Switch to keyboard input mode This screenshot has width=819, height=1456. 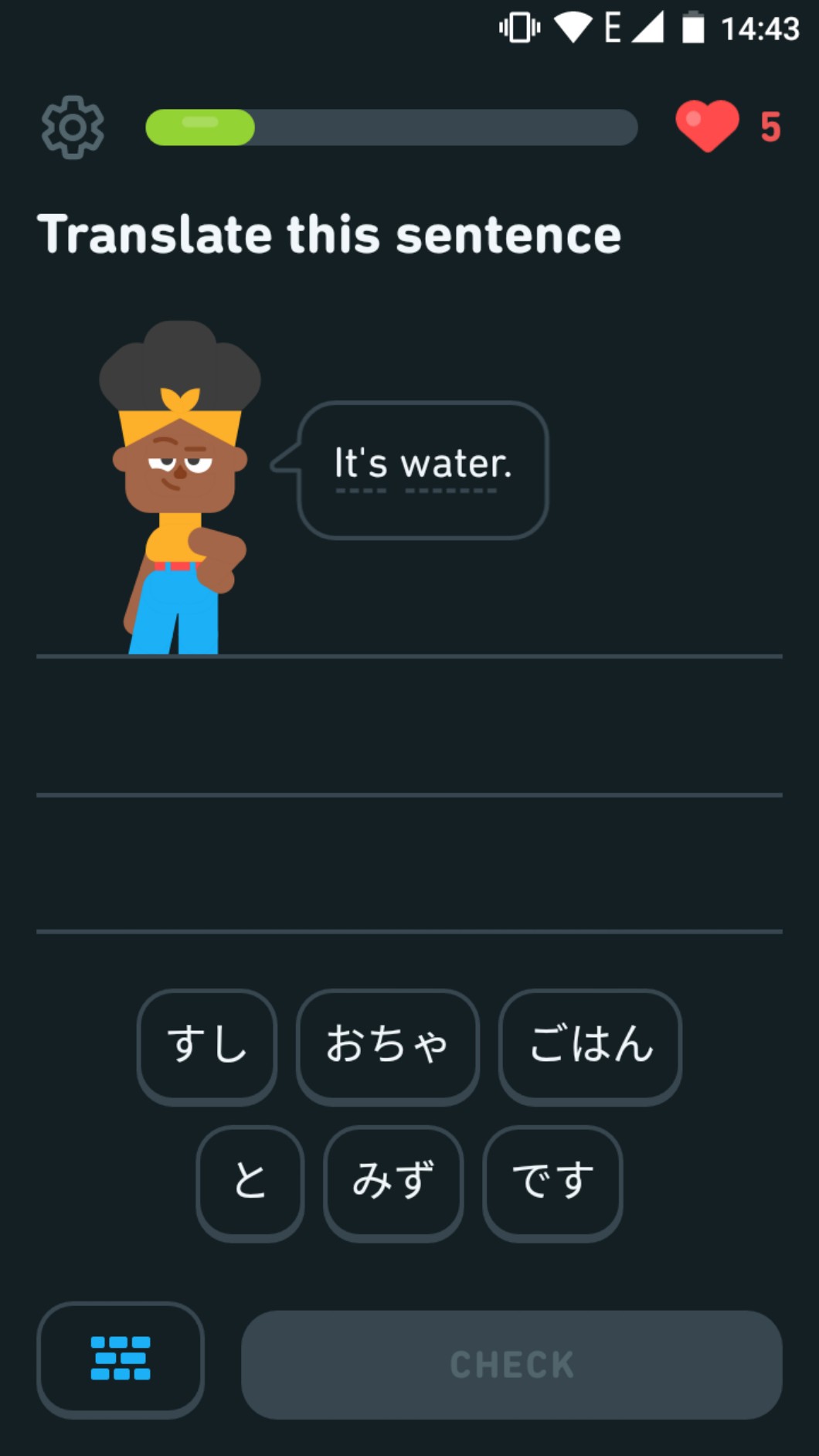(x=121, y=1359)
